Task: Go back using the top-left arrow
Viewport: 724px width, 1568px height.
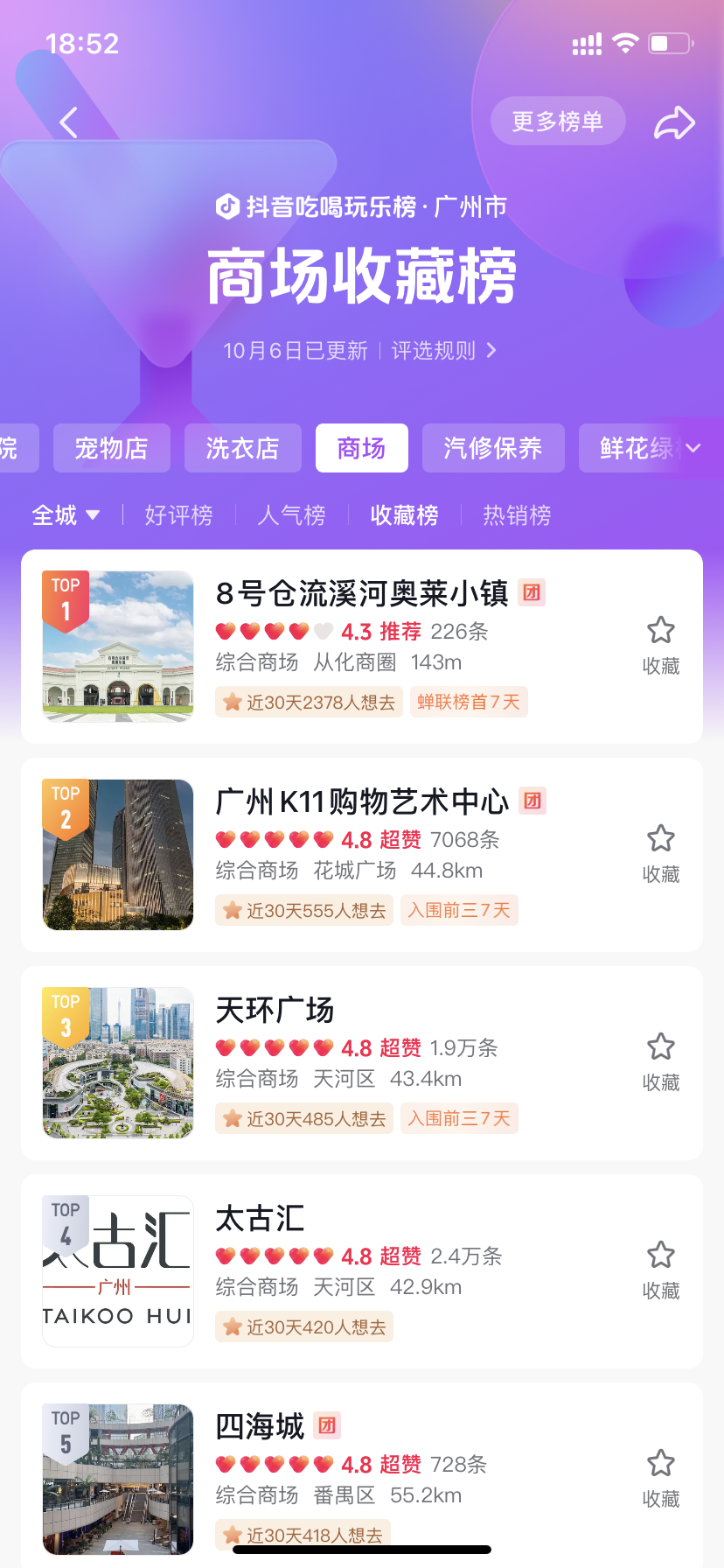Action: coord(69,122)
